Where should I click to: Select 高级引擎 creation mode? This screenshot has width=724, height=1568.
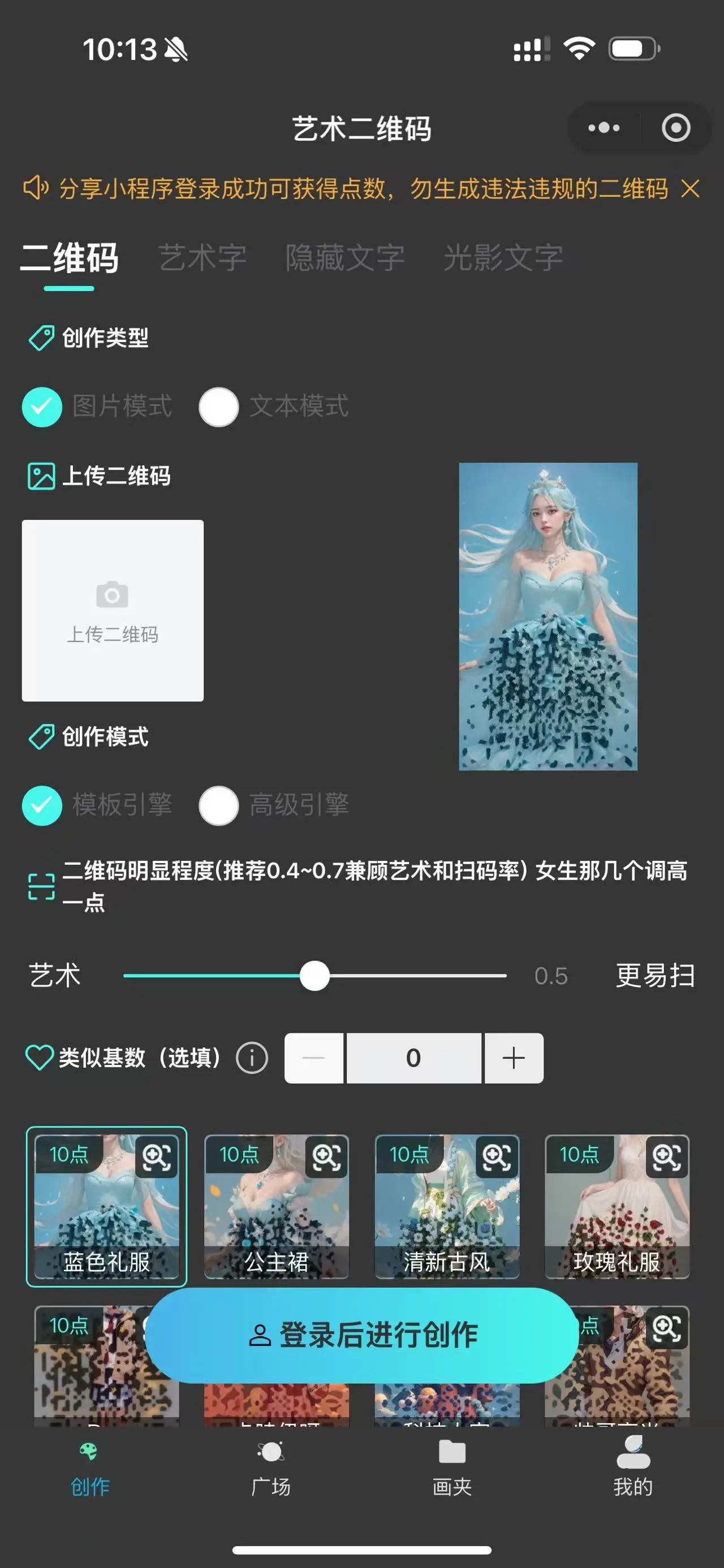click(218, 805)
